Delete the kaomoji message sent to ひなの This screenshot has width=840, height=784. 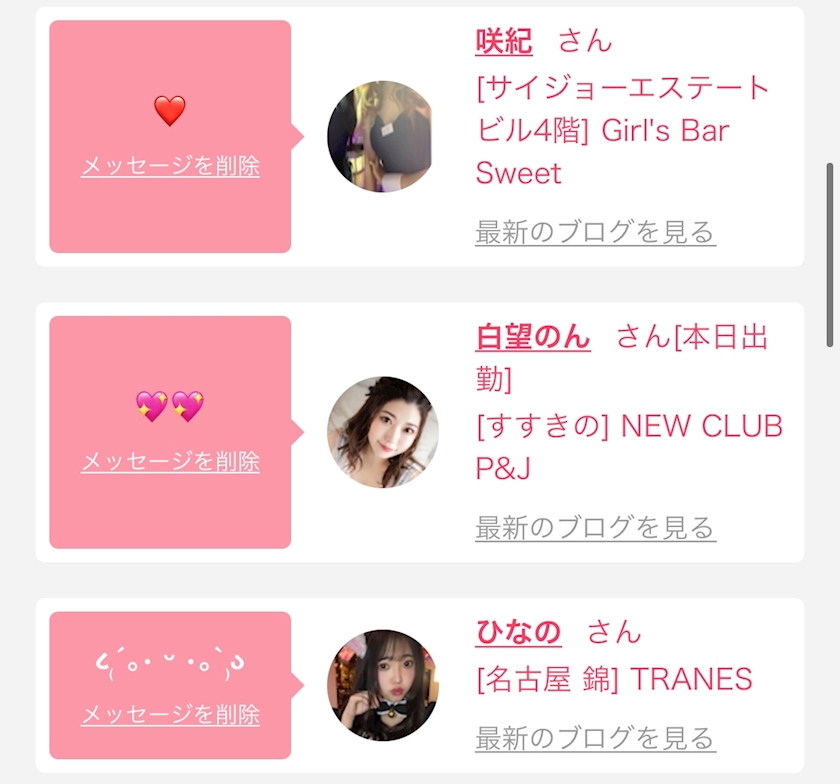[170, 715]
